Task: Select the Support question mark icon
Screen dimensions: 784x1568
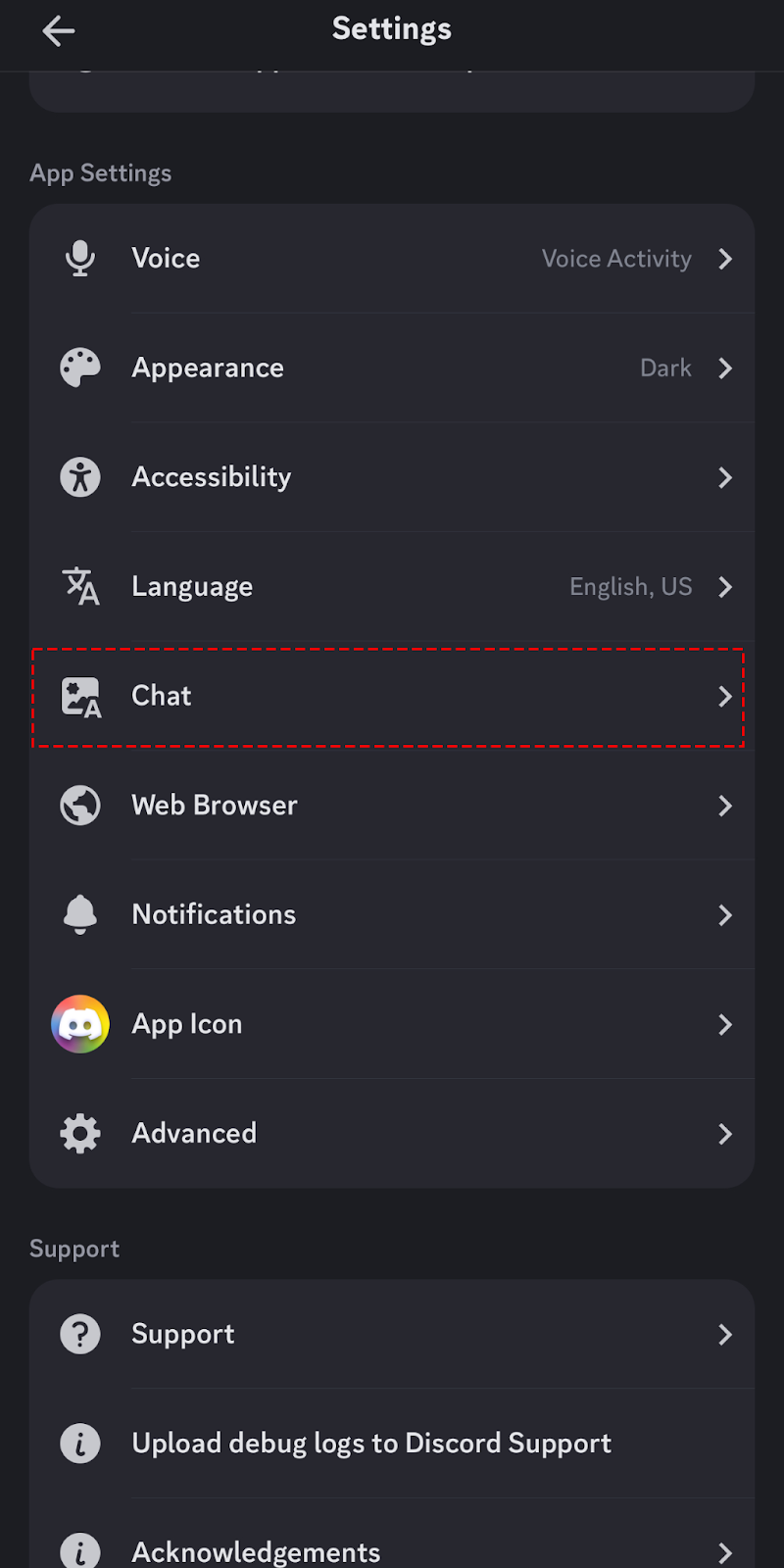Action: coord(79,1334)
